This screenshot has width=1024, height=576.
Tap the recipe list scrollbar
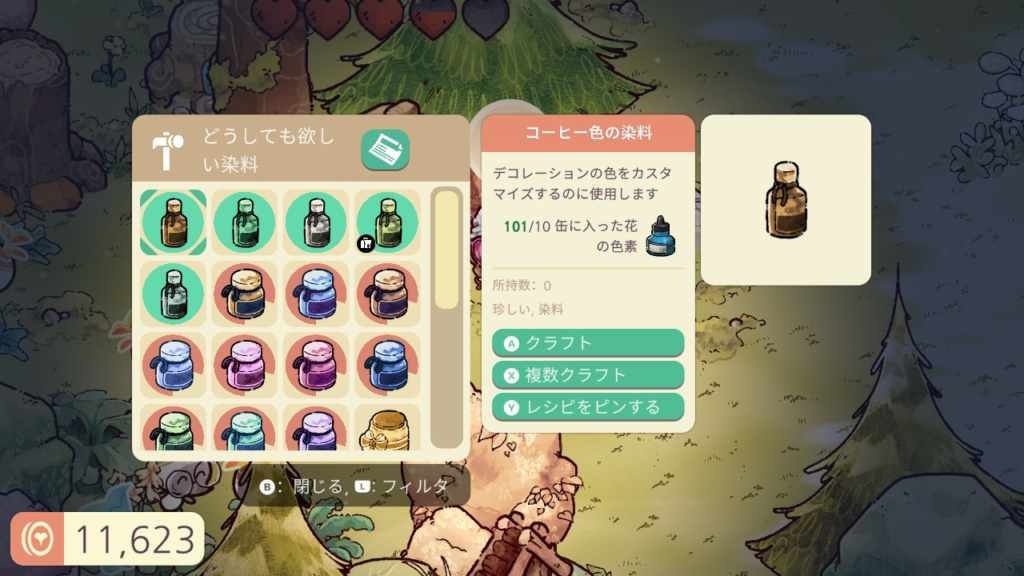(x=447, y=250)
